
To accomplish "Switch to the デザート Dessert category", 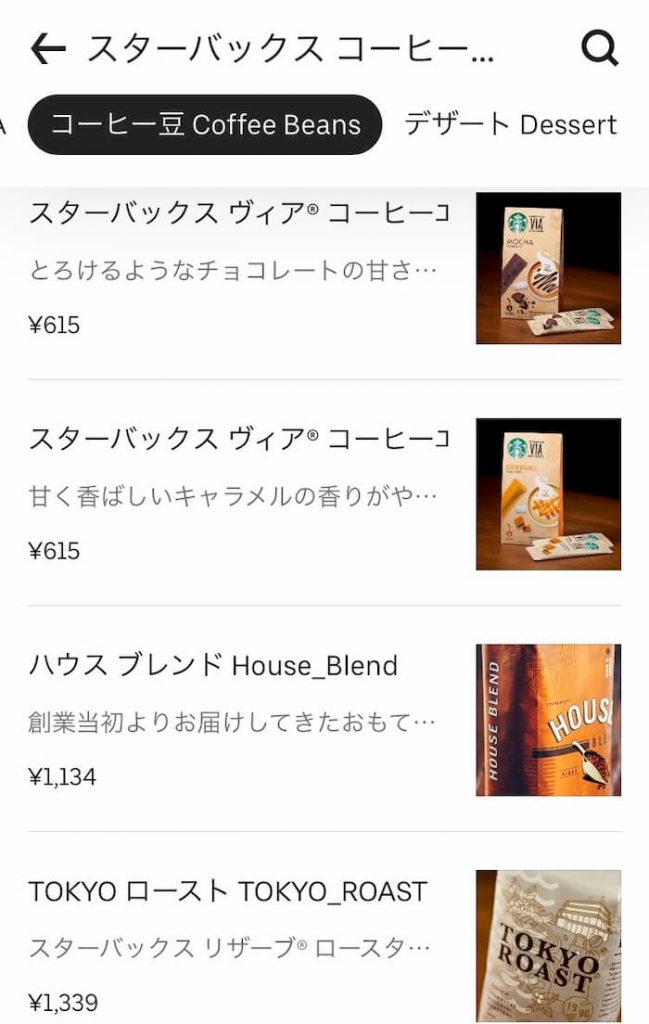I will tap(510, 125).
